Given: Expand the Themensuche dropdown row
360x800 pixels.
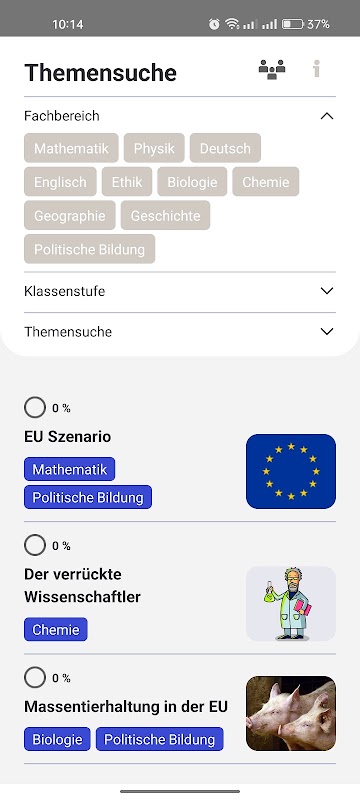Looking at the screenshot, I should [179, 332].
